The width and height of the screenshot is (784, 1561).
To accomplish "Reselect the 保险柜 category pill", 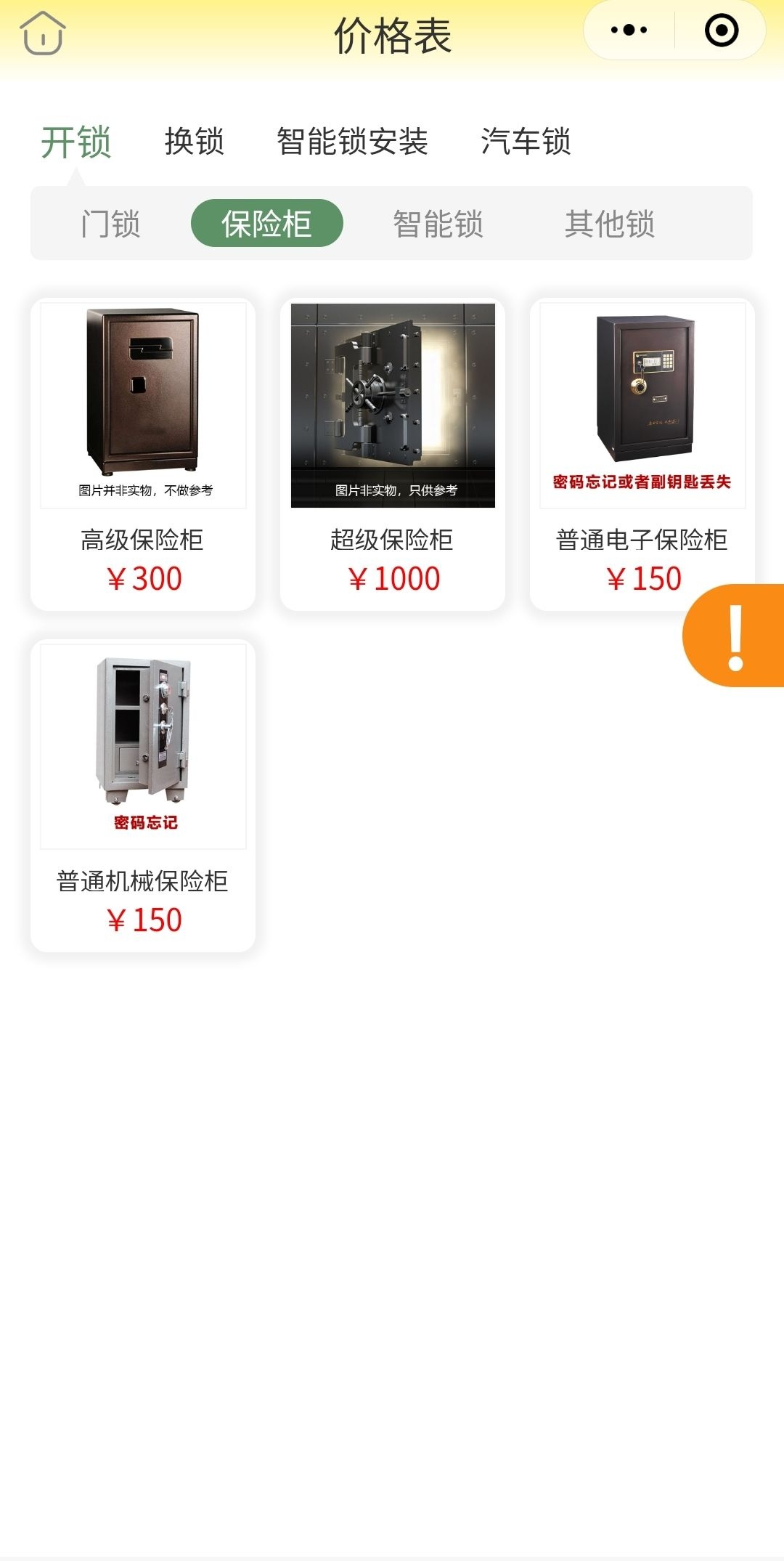I will coord(267,224).
